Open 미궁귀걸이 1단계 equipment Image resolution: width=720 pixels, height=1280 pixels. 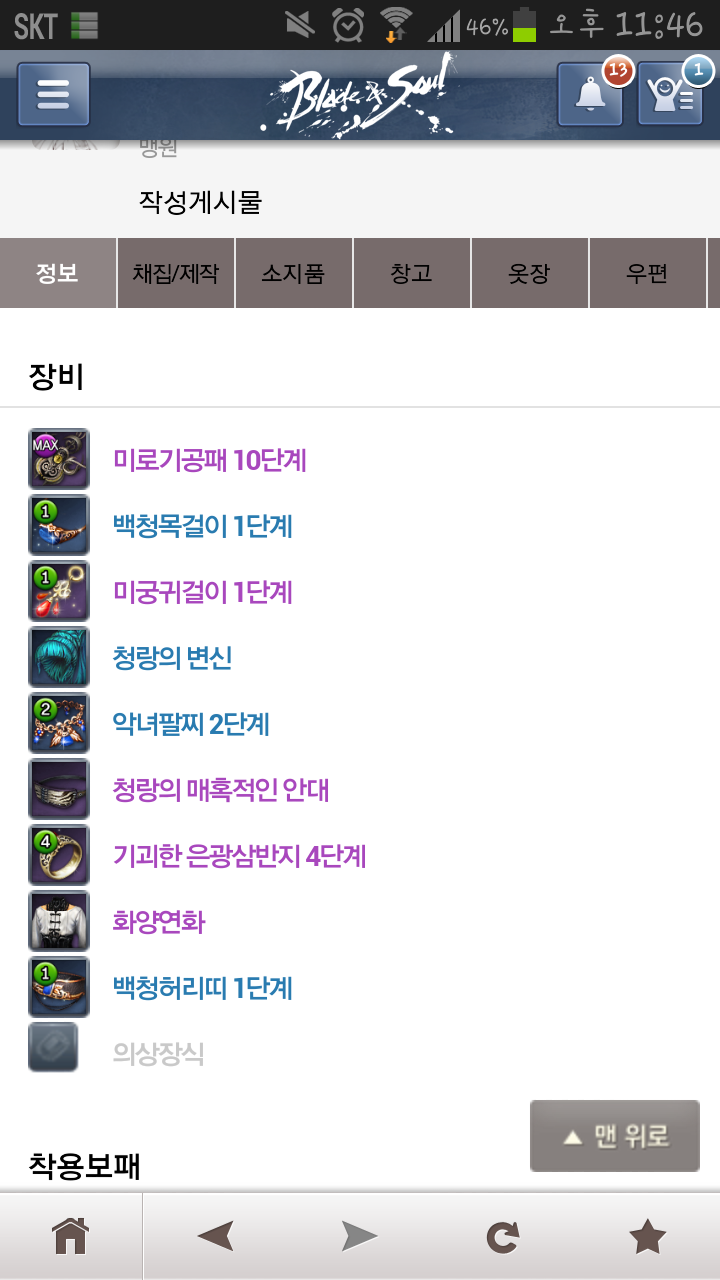point(203,592)
